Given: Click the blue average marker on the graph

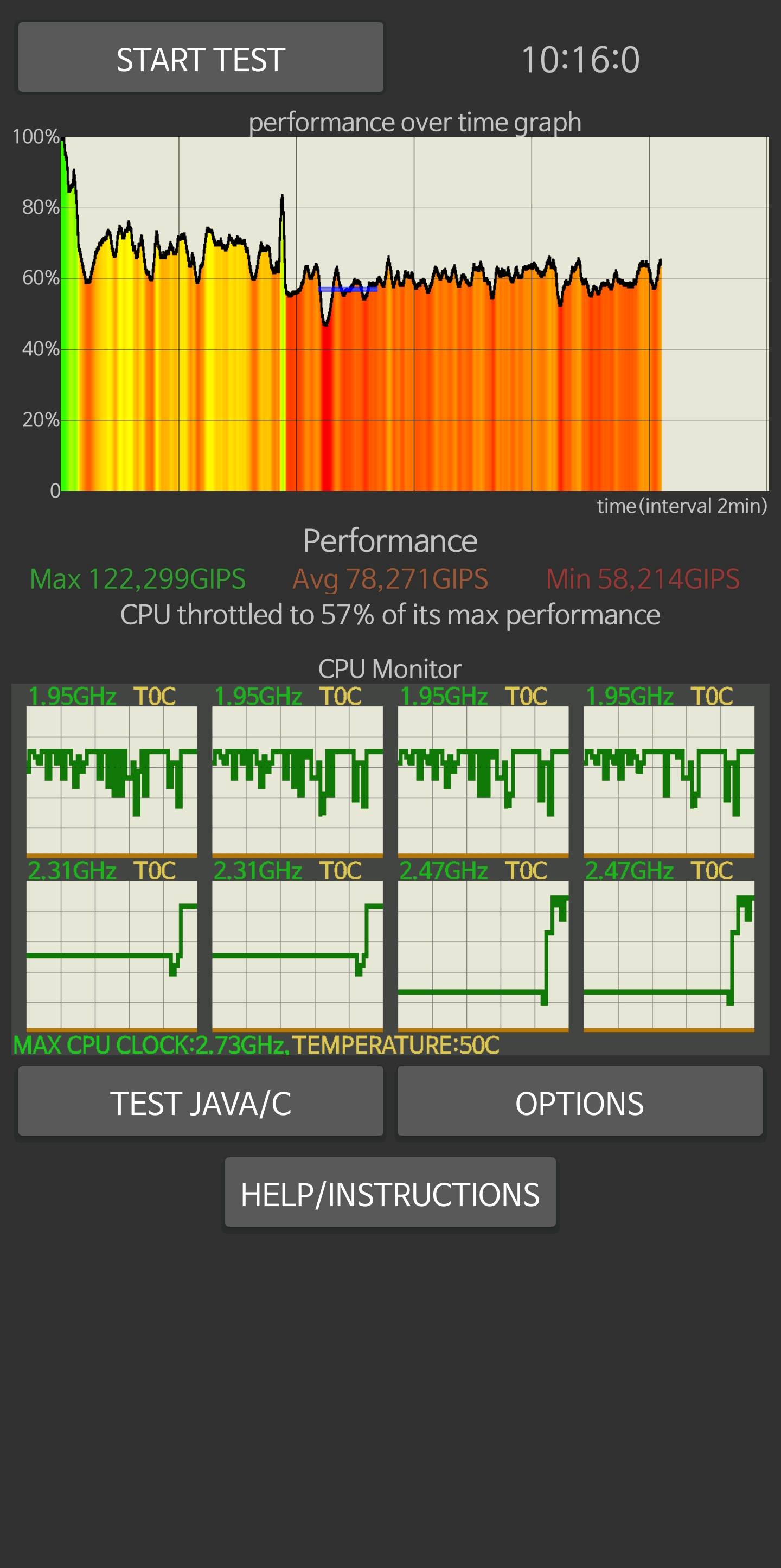Looking at the screenshot, I should (347, 290).
